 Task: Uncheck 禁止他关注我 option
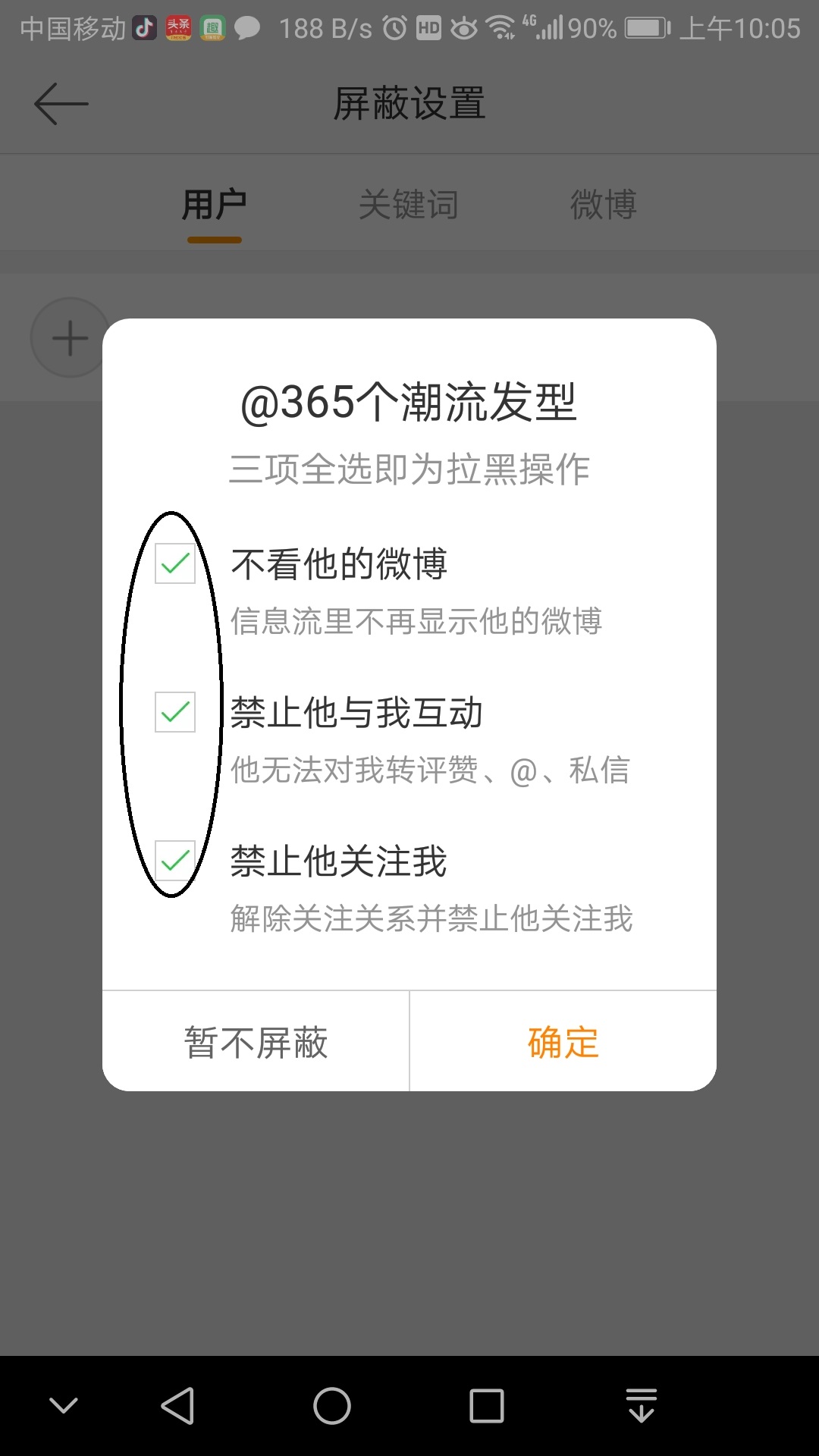(176, 859)
